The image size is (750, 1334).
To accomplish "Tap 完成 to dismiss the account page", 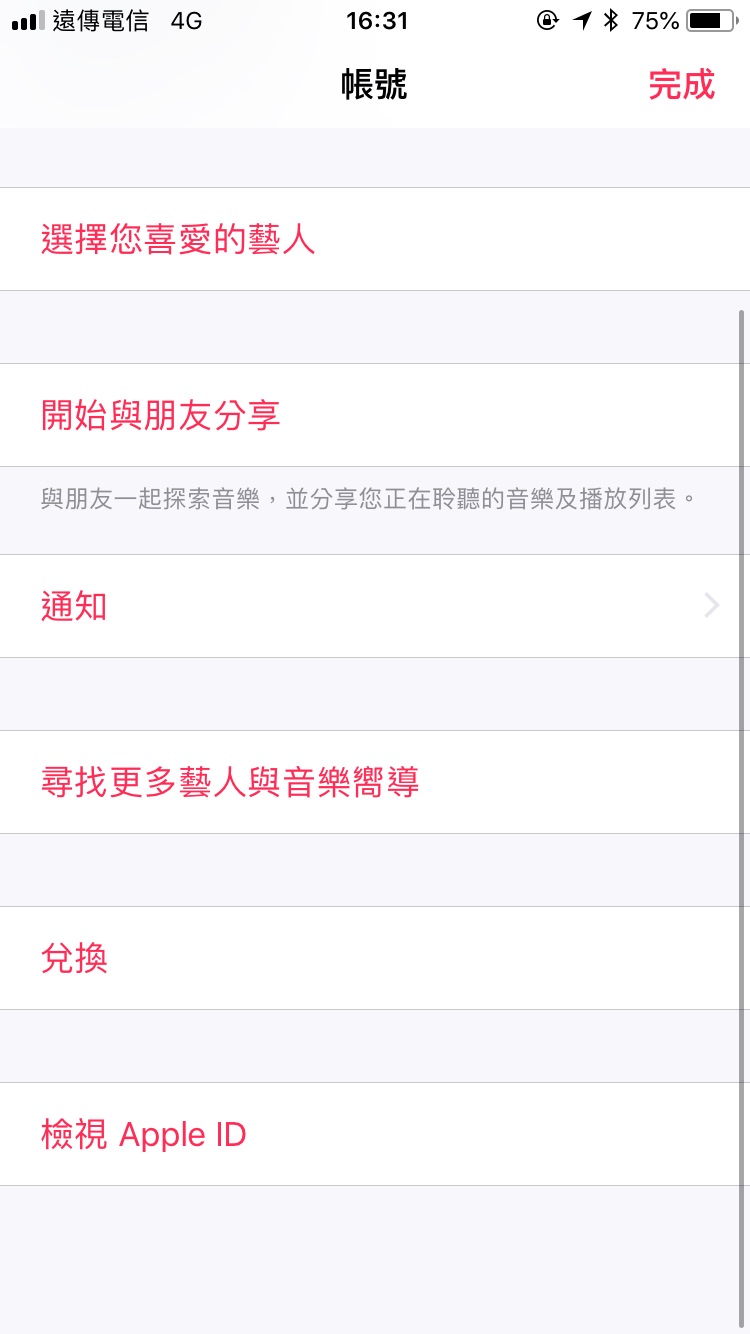I will pos(682,86).
